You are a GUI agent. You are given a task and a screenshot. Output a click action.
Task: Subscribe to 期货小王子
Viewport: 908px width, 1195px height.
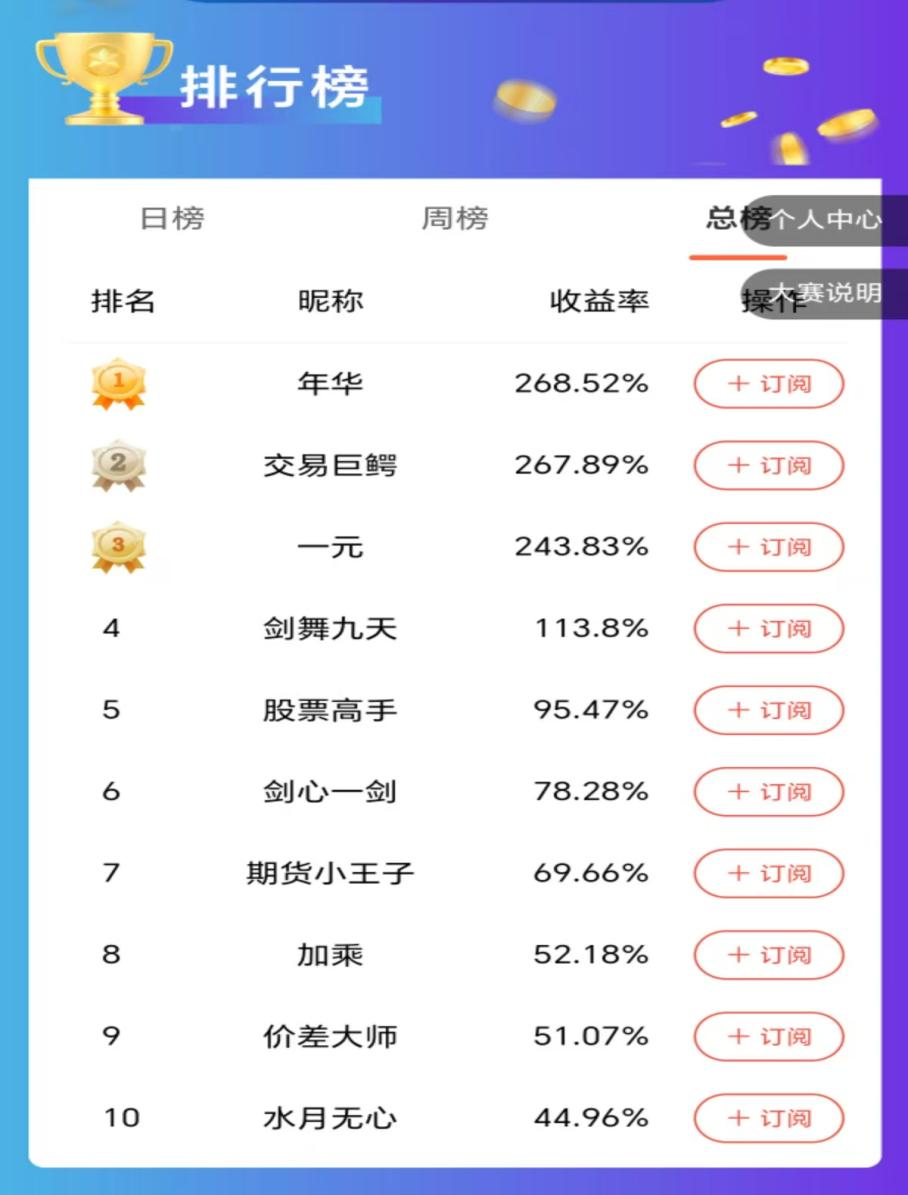769,873
